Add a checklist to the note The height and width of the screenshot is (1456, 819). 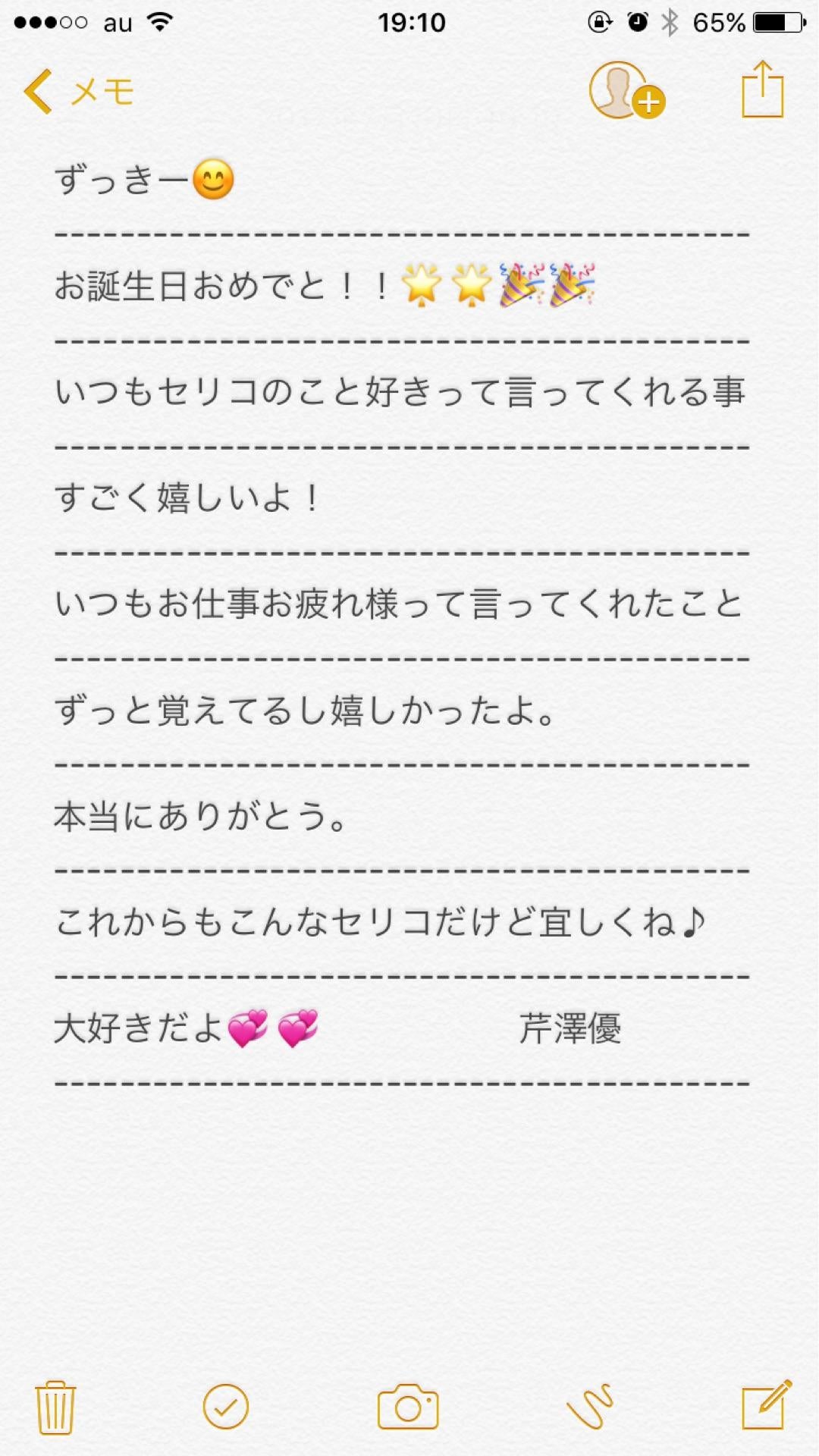[x=226, y=1407]
